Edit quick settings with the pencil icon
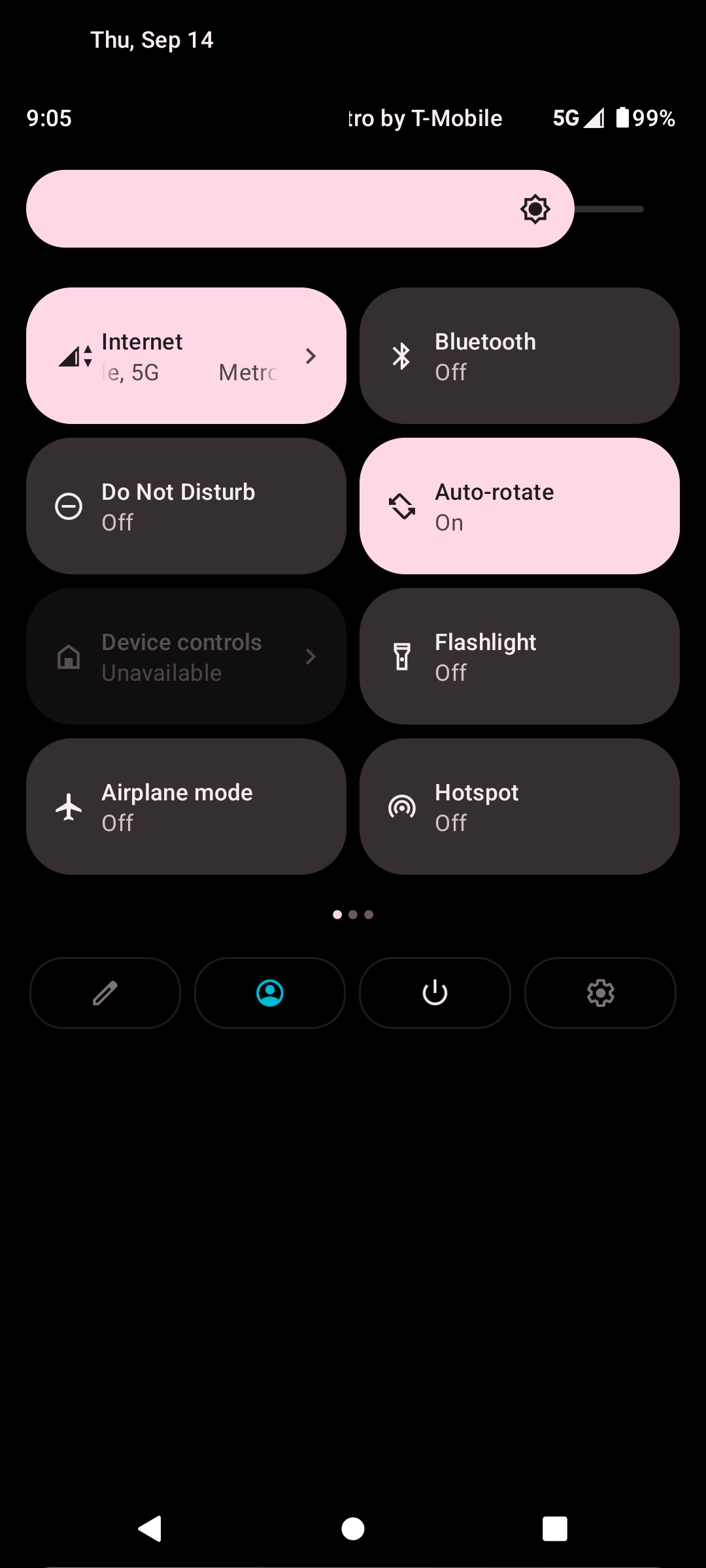This screenshot has height=1568, width=706. (105, 993)
